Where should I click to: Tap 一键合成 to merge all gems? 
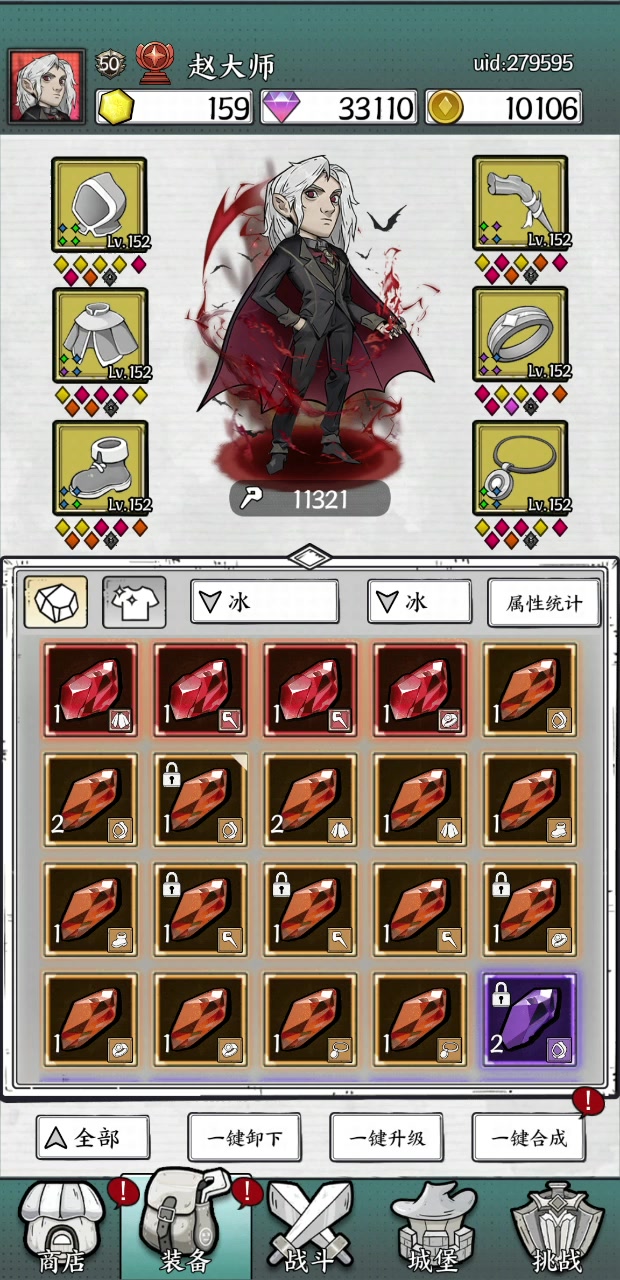[528, 1138]
